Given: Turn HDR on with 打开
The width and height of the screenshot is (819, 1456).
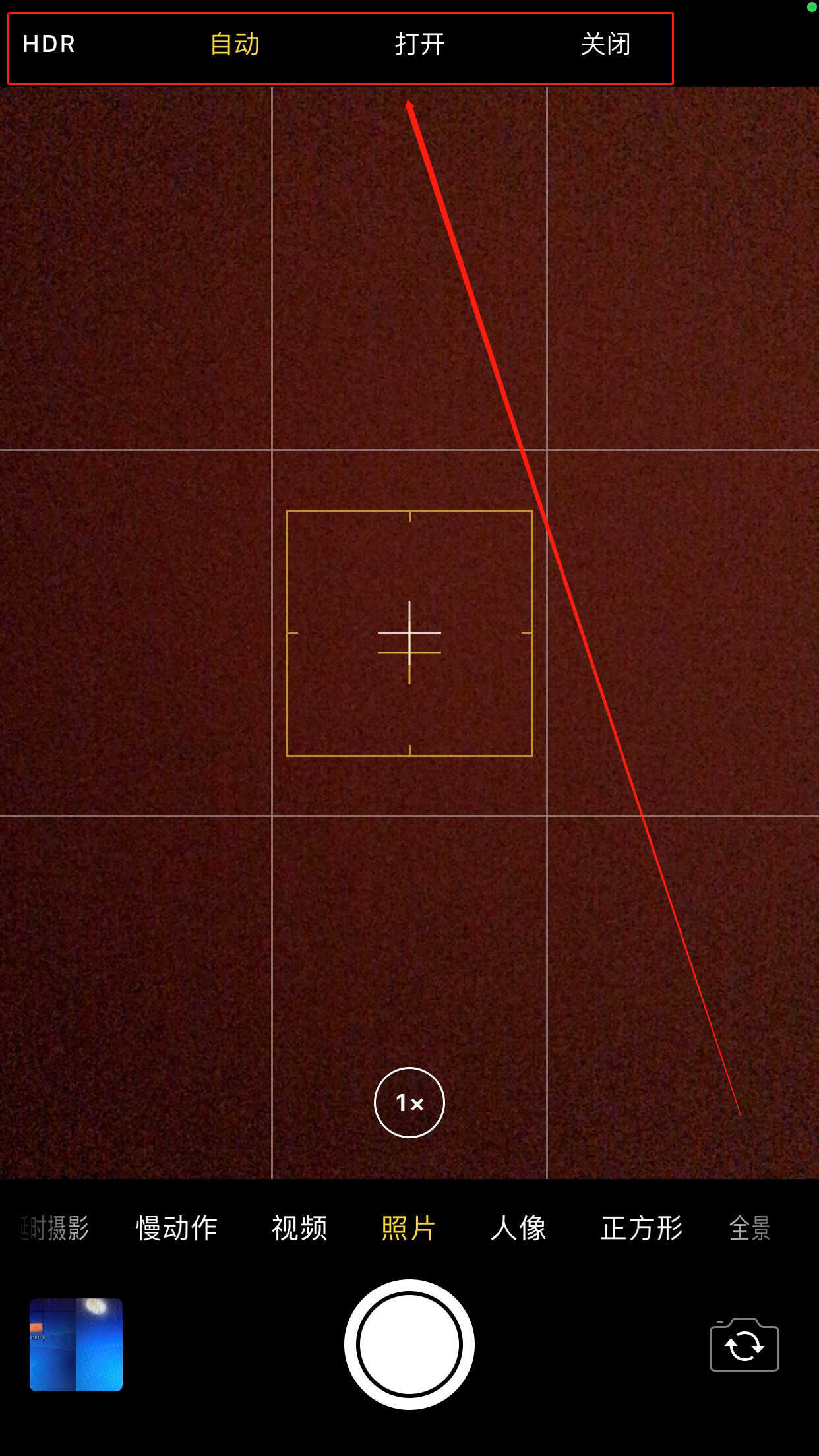Looking at the screenshot, I should tap(420, 44).
